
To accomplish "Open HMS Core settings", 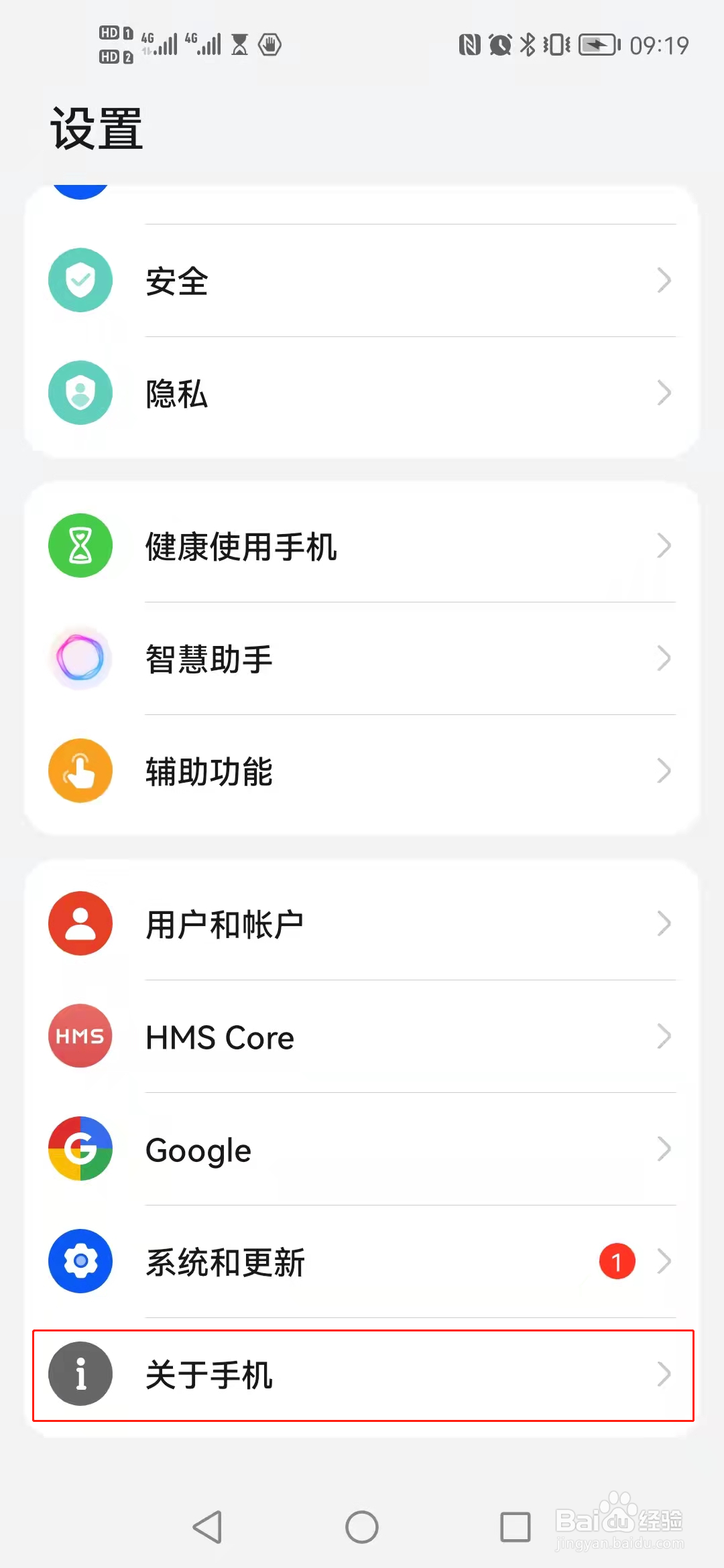I will [x=362, y=1036].
